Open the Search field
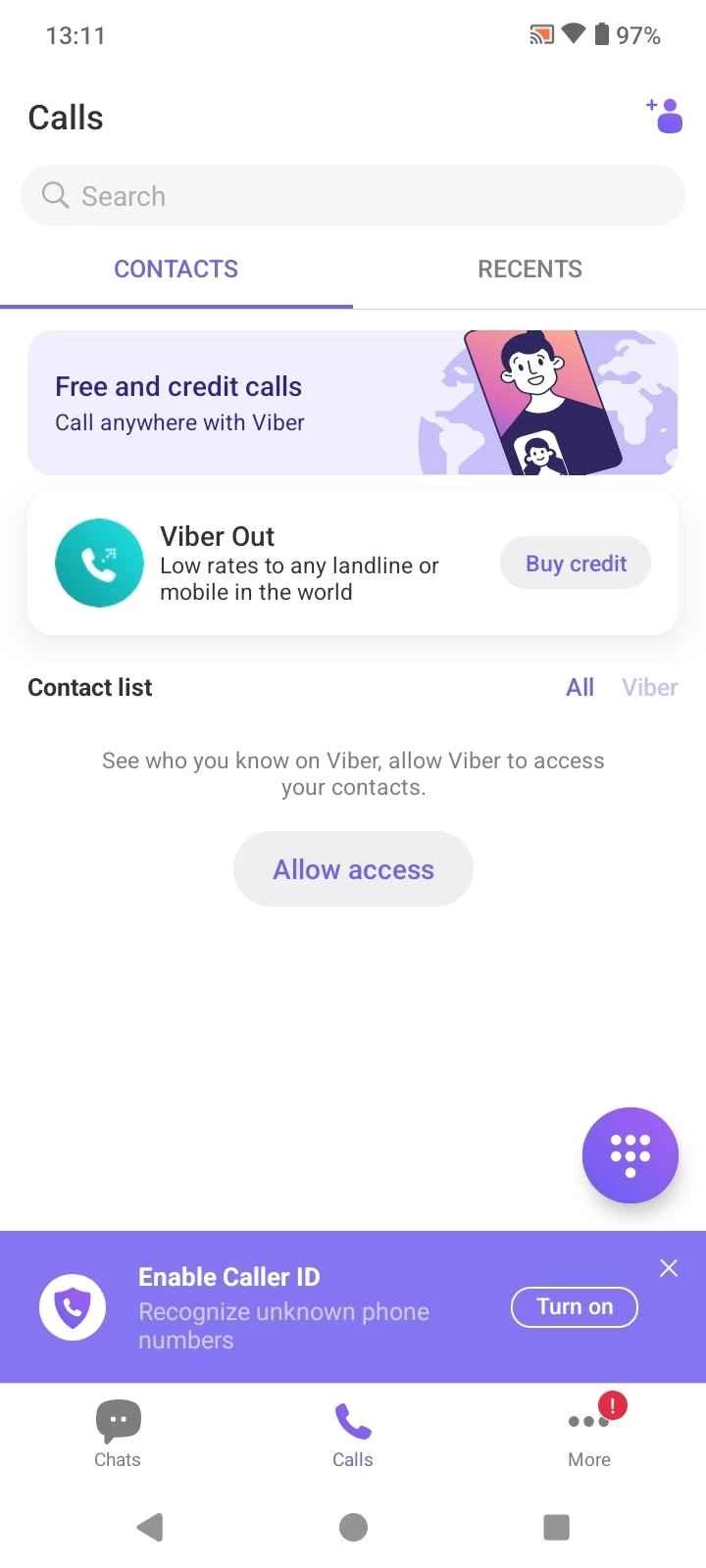Viewport: 706px width, 1568px height. pos(353,196)
